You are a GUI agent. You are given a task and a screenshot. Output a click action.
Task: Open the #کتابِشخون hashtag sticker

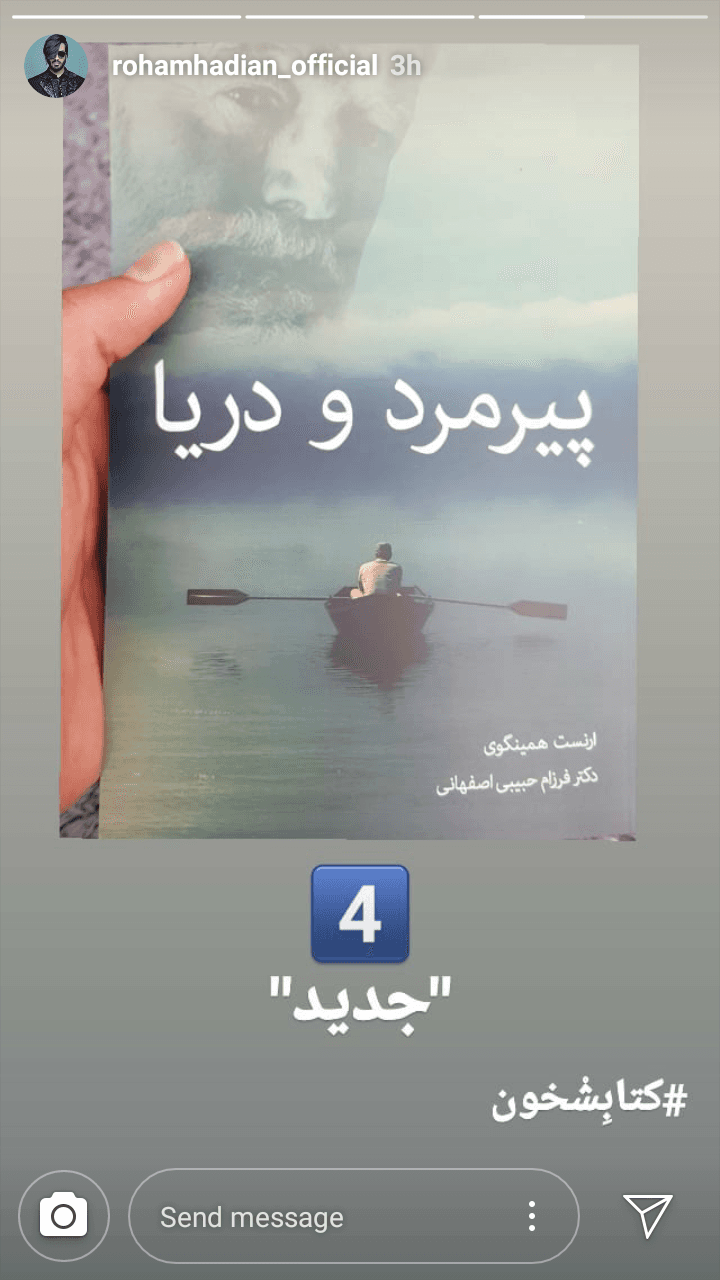589,1100
